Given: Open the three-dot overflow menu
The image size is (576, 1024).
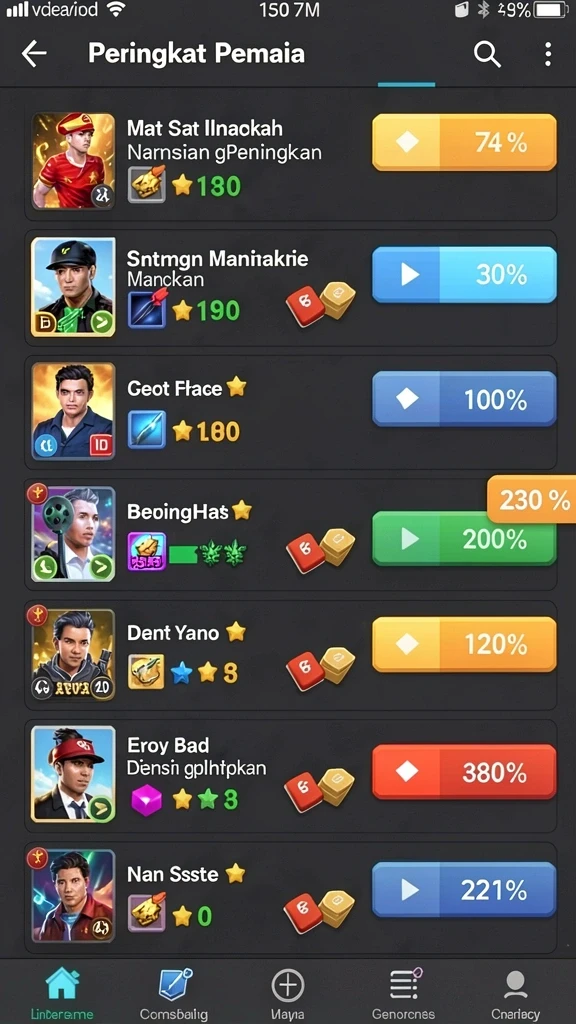Looking at the screenshot, I should (548, 54).
